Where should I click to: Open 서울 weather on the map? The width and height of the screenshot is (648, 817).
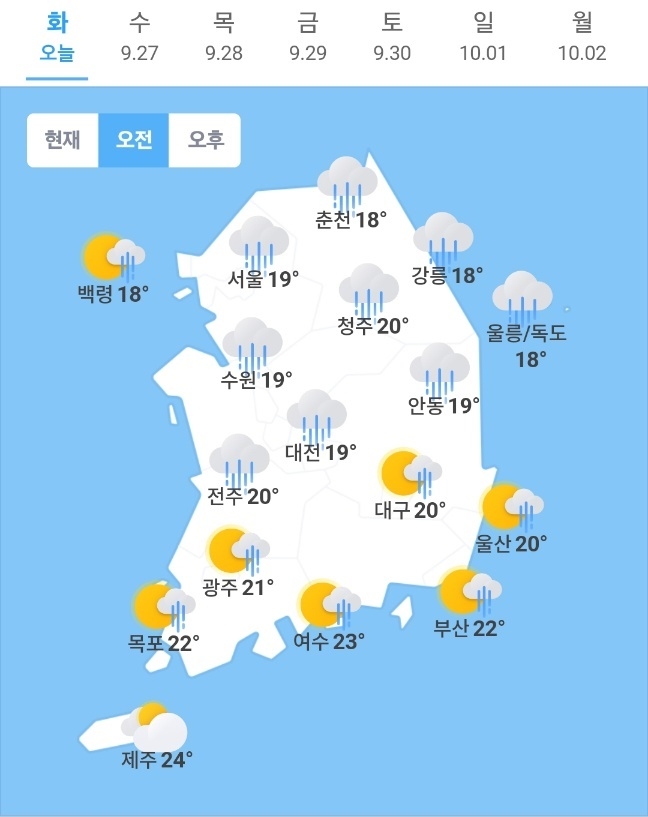tap(261, 256)
